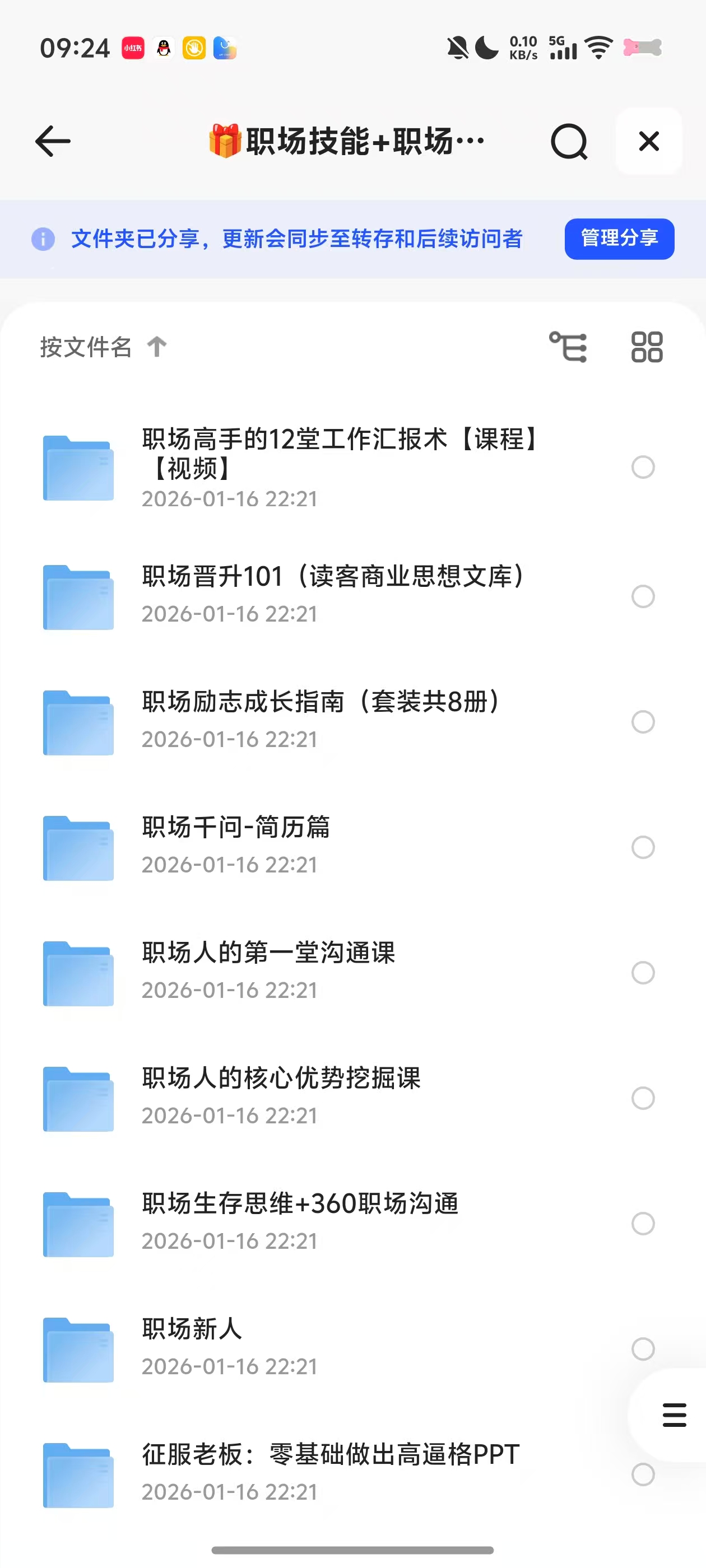Open the search icon in top bar
Viewport: 706px width, 1568px height.
point(568,142)
